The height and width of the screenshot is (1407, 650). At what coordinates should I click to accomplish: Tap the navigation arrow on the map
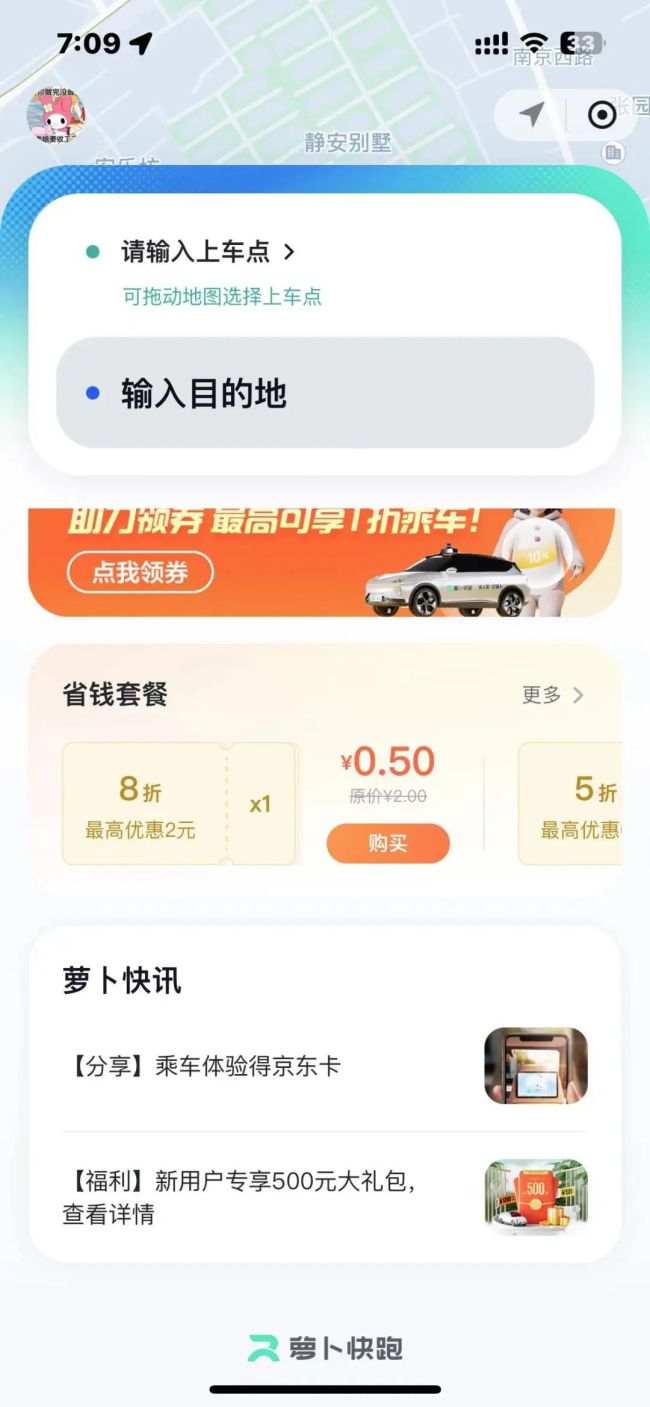[531, 115]
